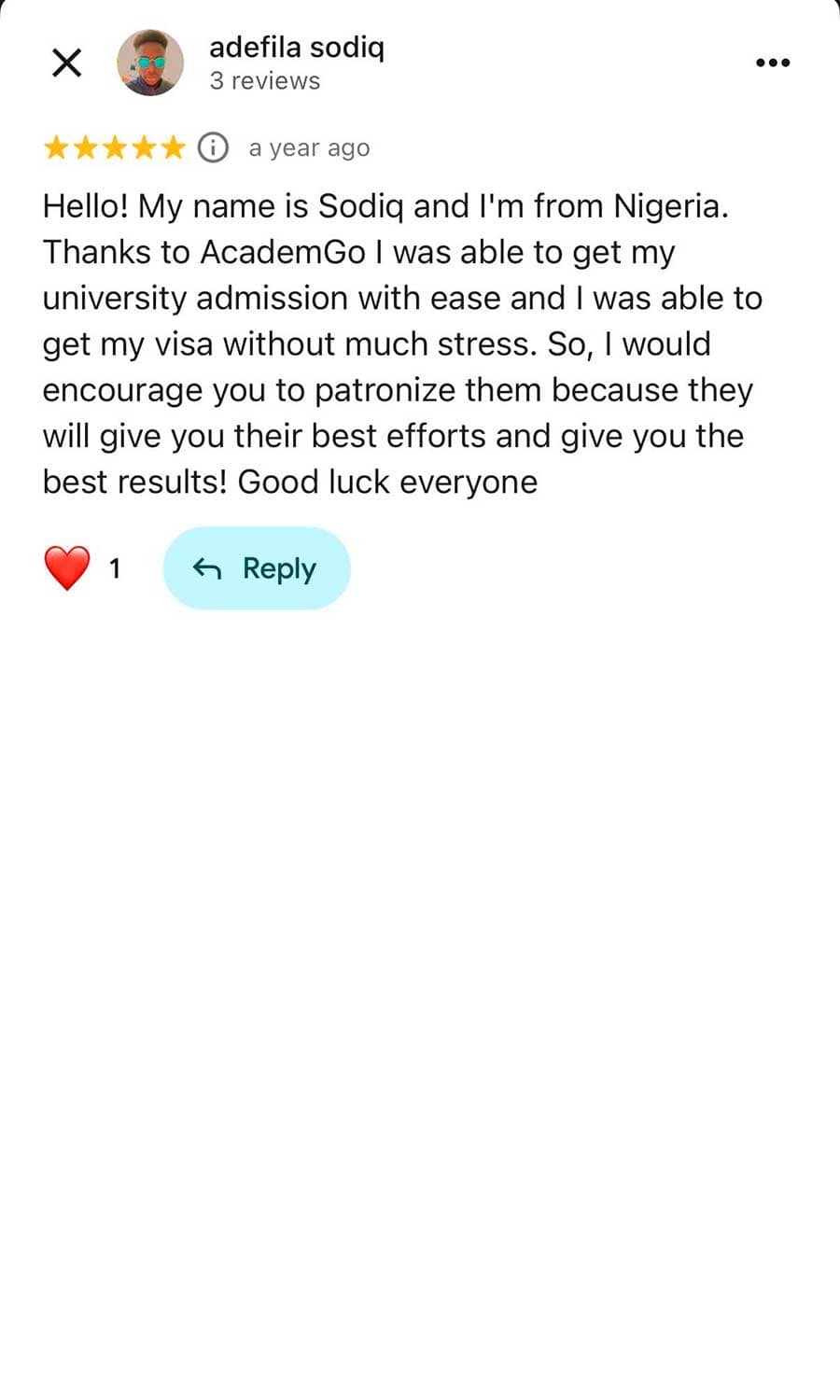
Task: Select the first star of the rating
Action: [54, 147]
